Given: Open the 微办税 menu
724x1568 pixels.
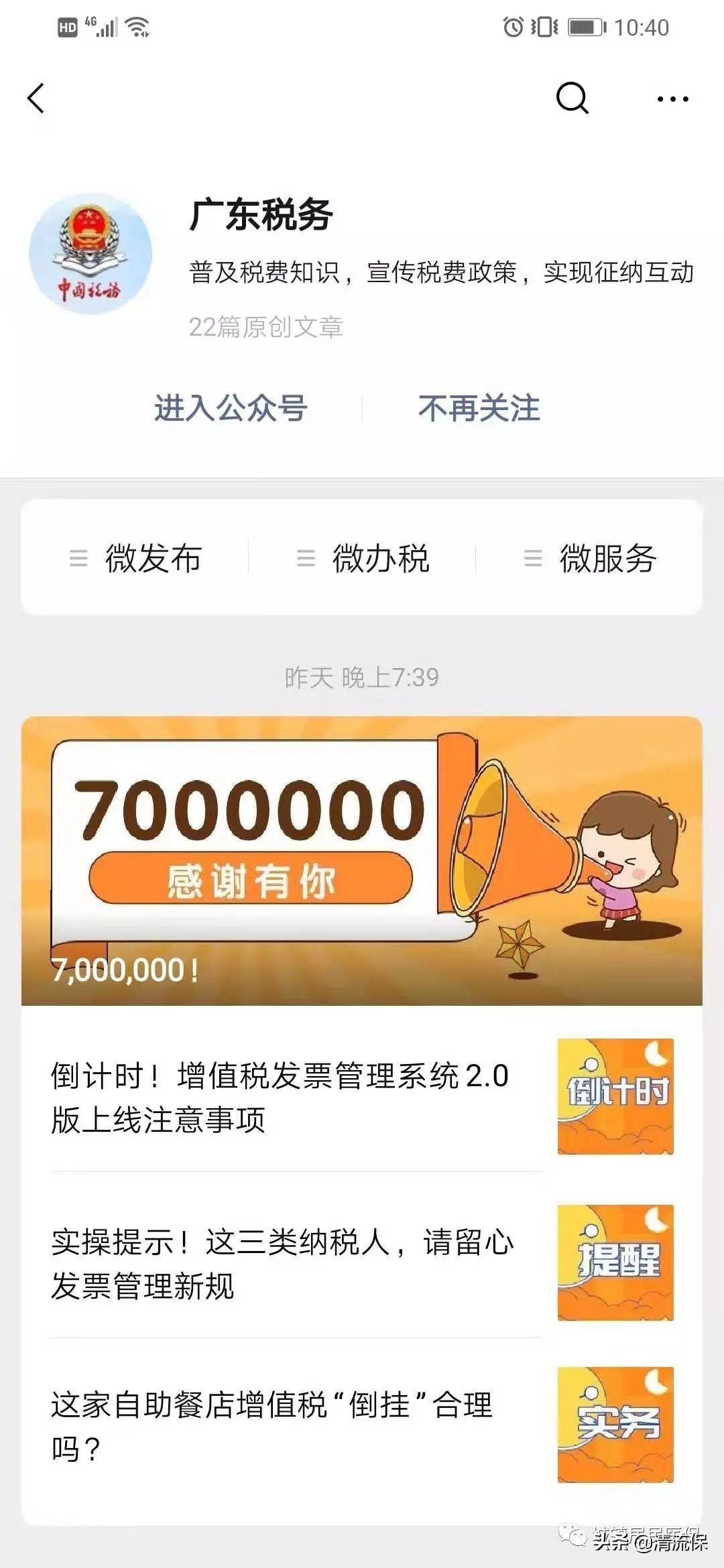Looking at the screenshot, I should pyautogui.click(x=363, y=558).
